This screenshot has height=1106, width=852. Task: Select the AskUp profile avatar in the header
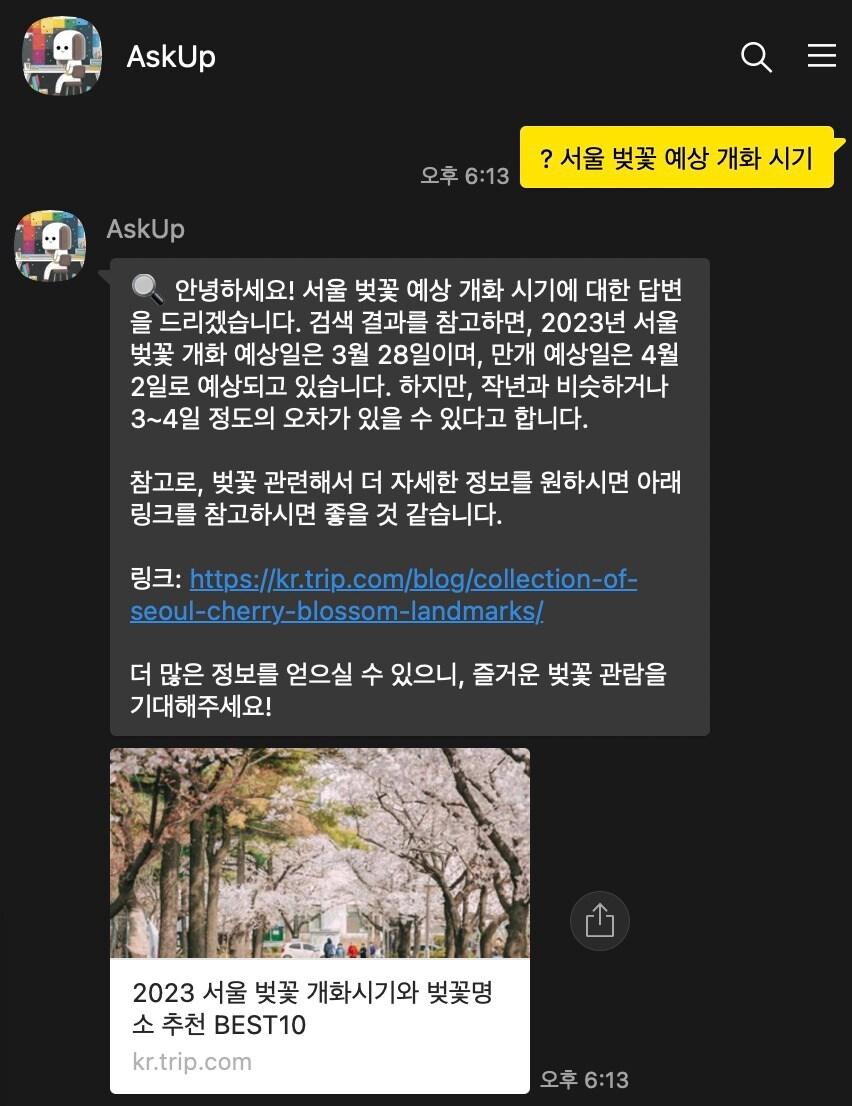[61, 57]
